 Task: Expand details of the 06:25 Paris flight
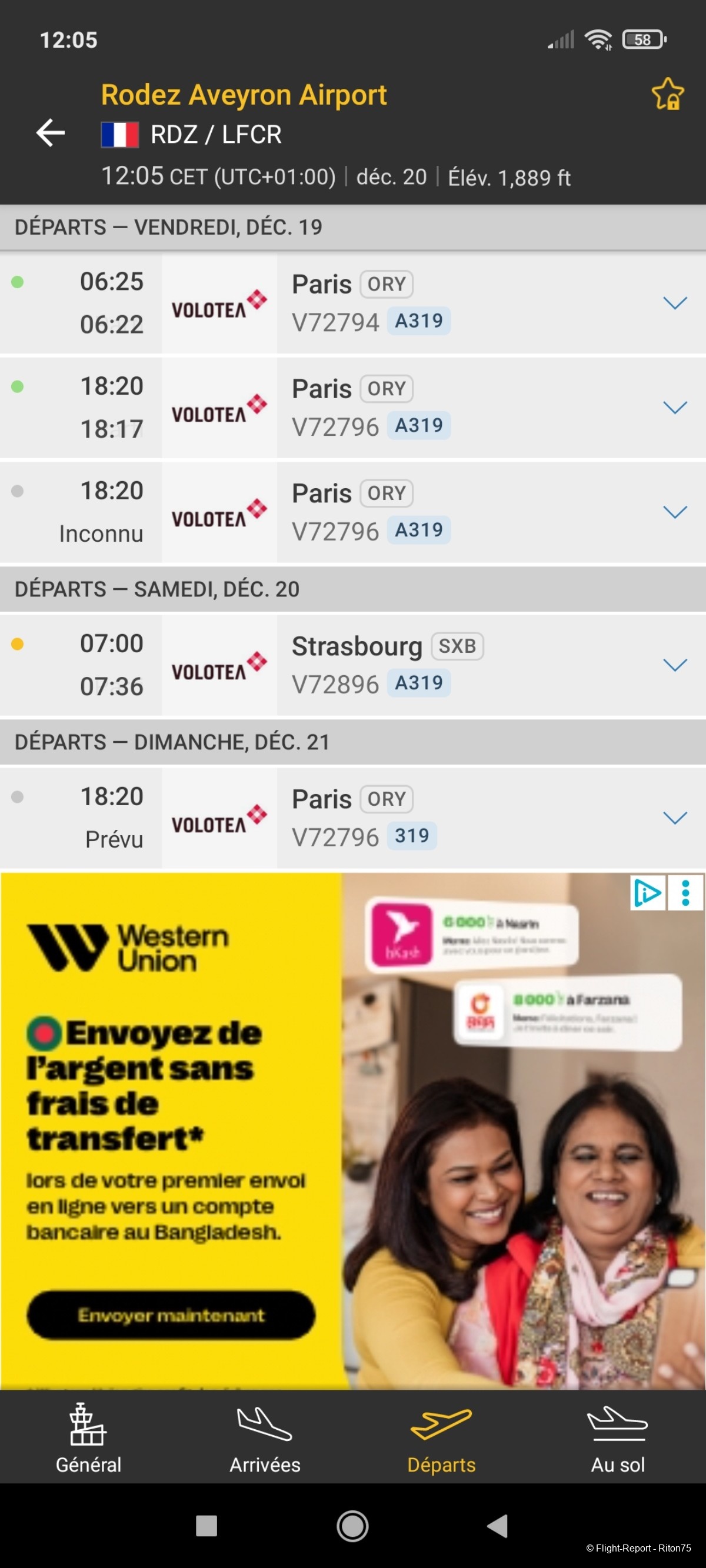(x=674, y=302)
